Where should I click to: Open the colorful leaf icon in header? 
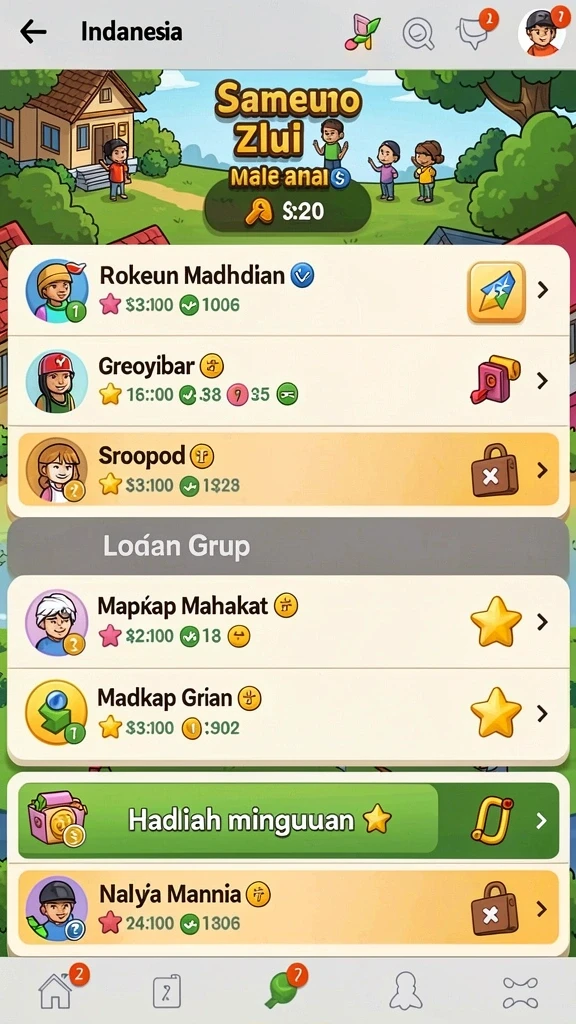pos(362,33)
